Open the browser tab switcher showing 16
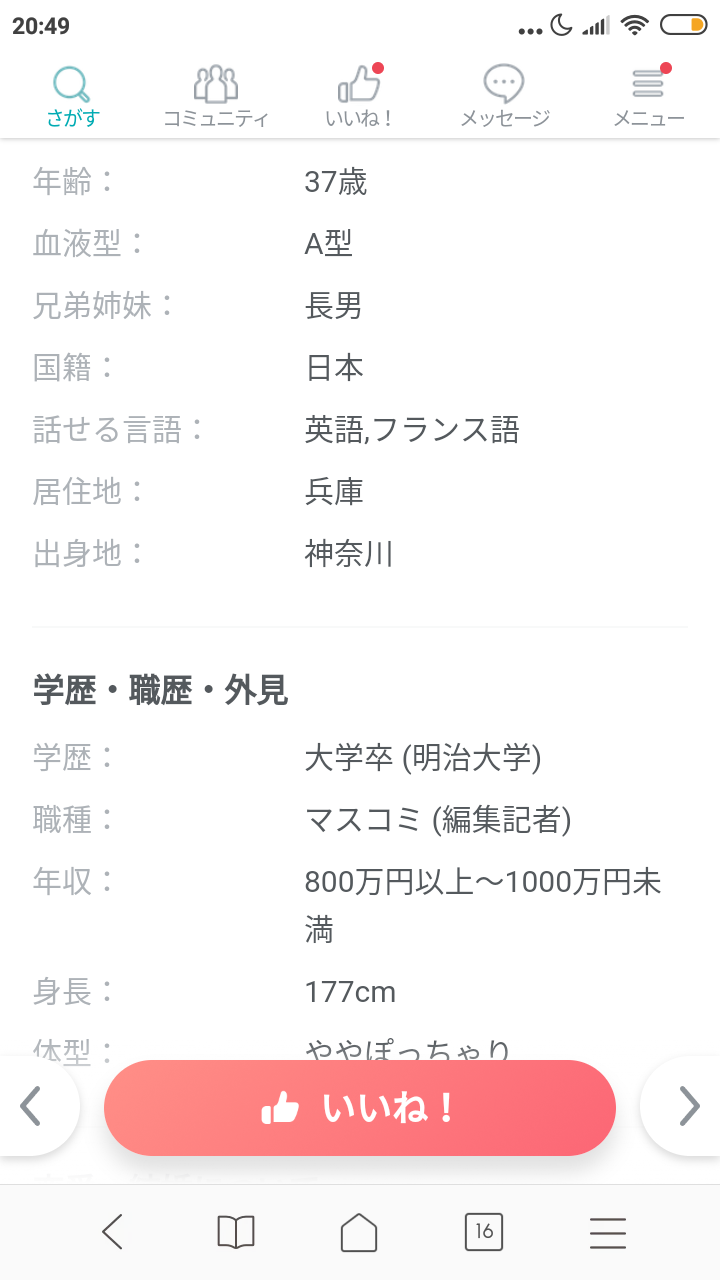Viewport: 720px width, 1280px height. 484,1232
